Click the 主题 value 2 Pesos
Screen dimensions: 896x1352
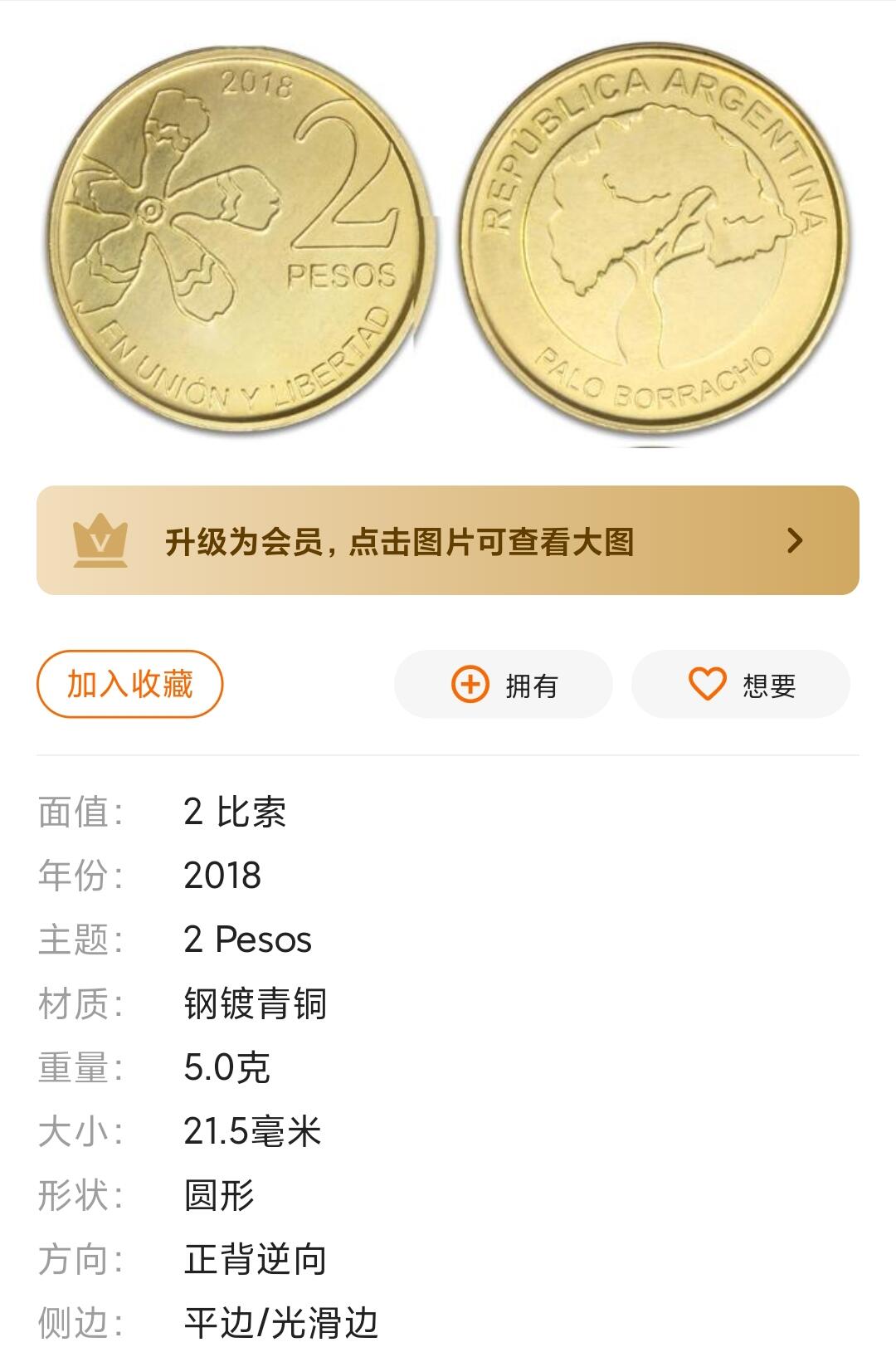point(247,940)
